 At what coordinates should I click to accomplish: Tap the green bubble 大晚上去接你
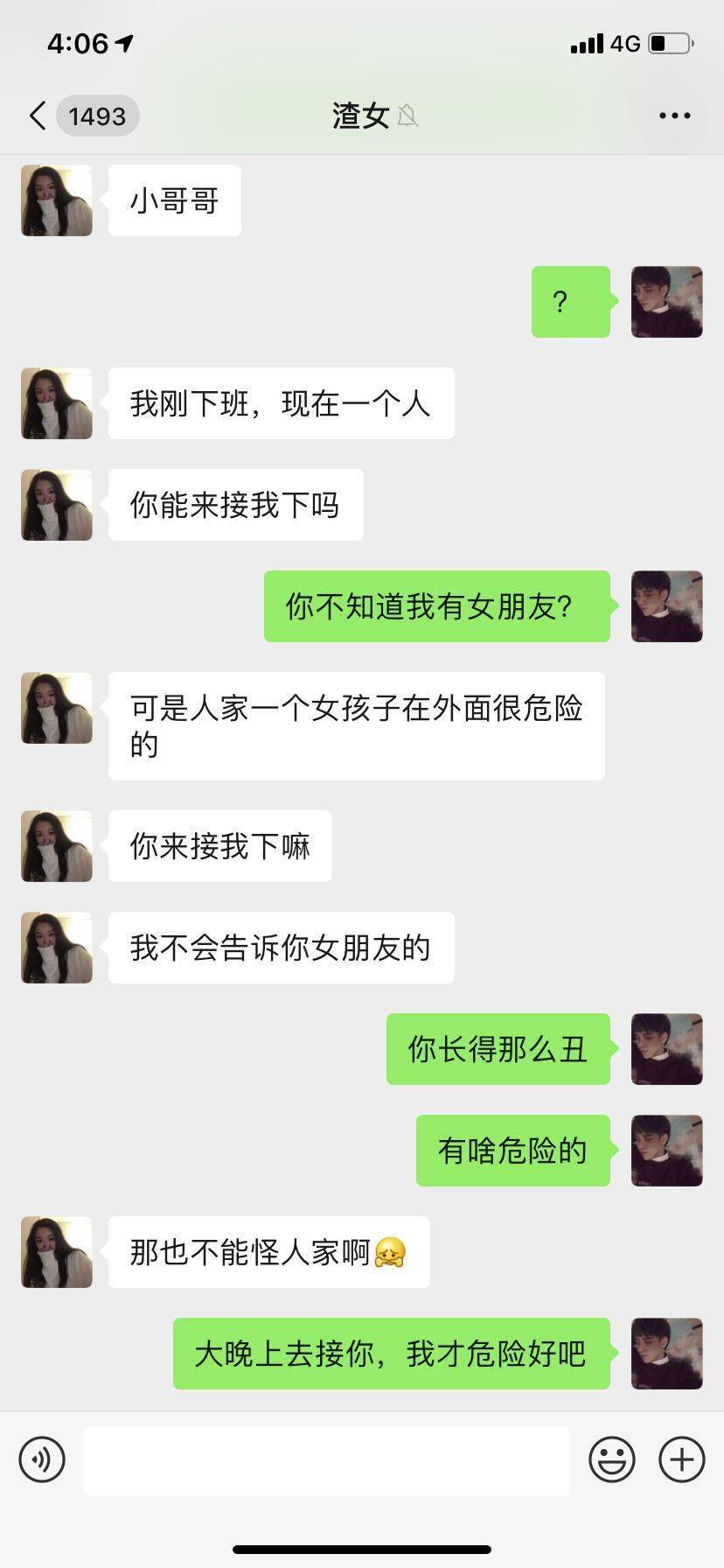coord(391,1353)
